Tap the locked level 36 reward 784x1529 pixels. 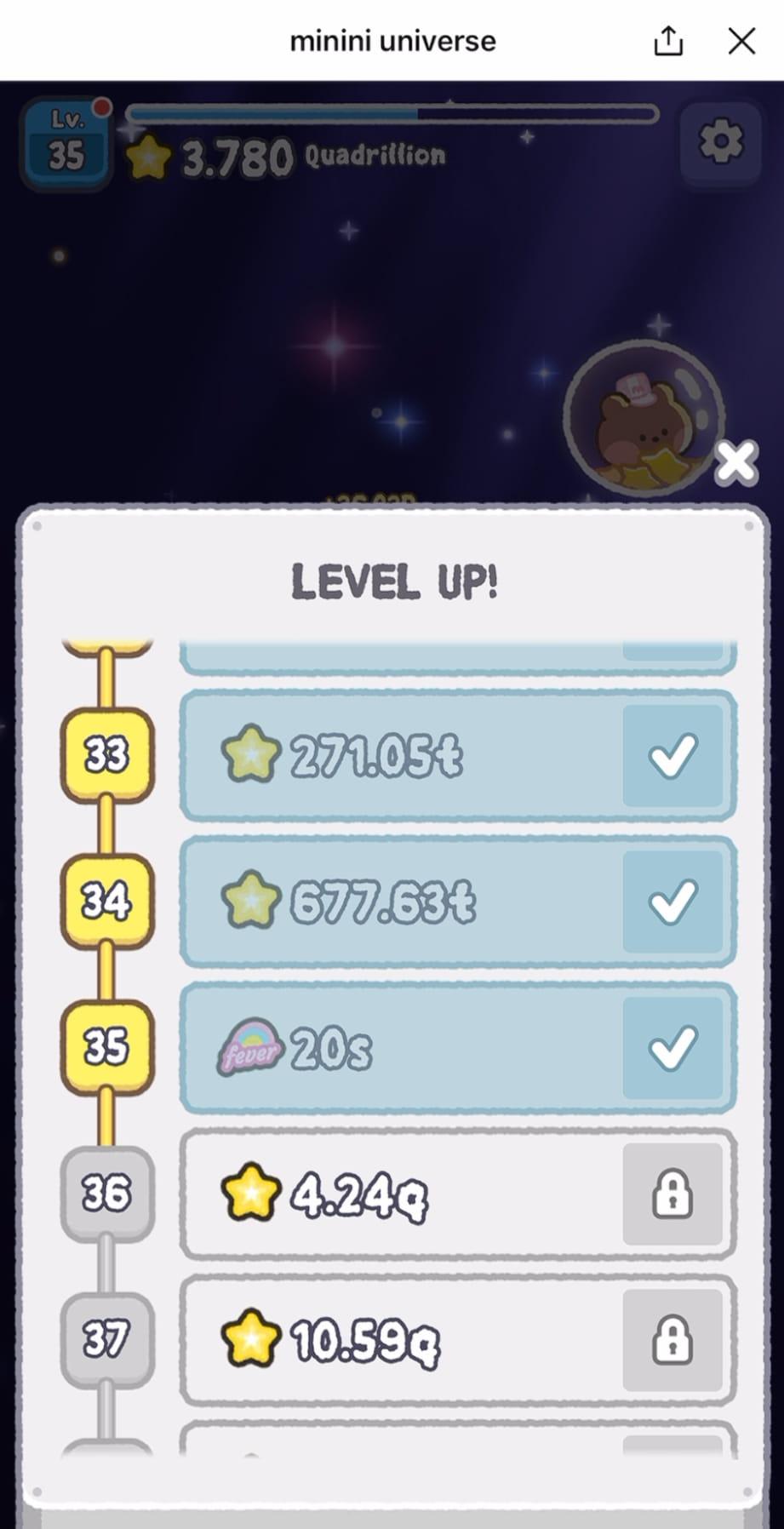672,1194
